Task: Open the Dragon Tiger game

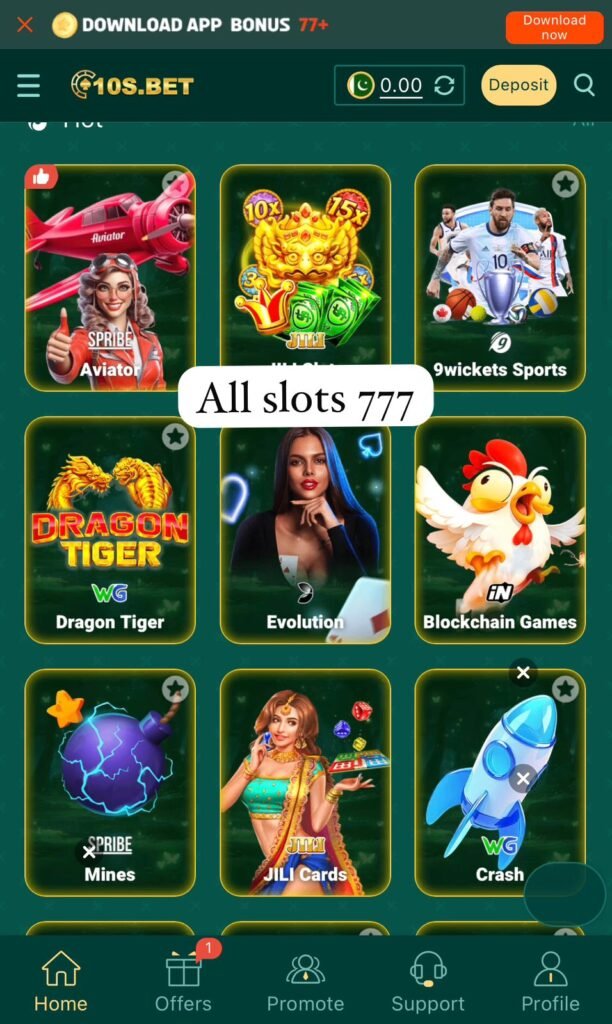Action: click(110, 530)
